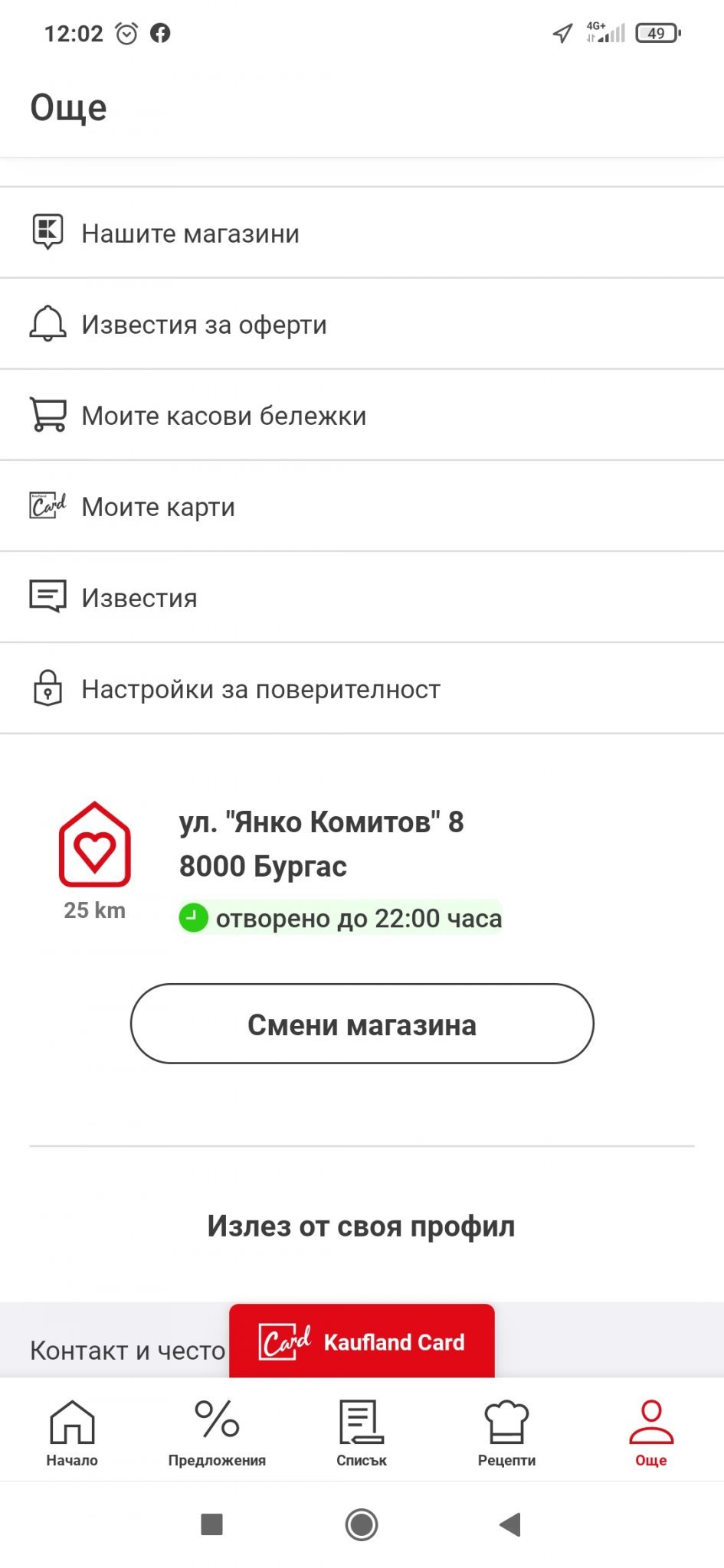Open Известия за оферти settings
This screenshot has width=724, height=1568.
pos(362,324)
